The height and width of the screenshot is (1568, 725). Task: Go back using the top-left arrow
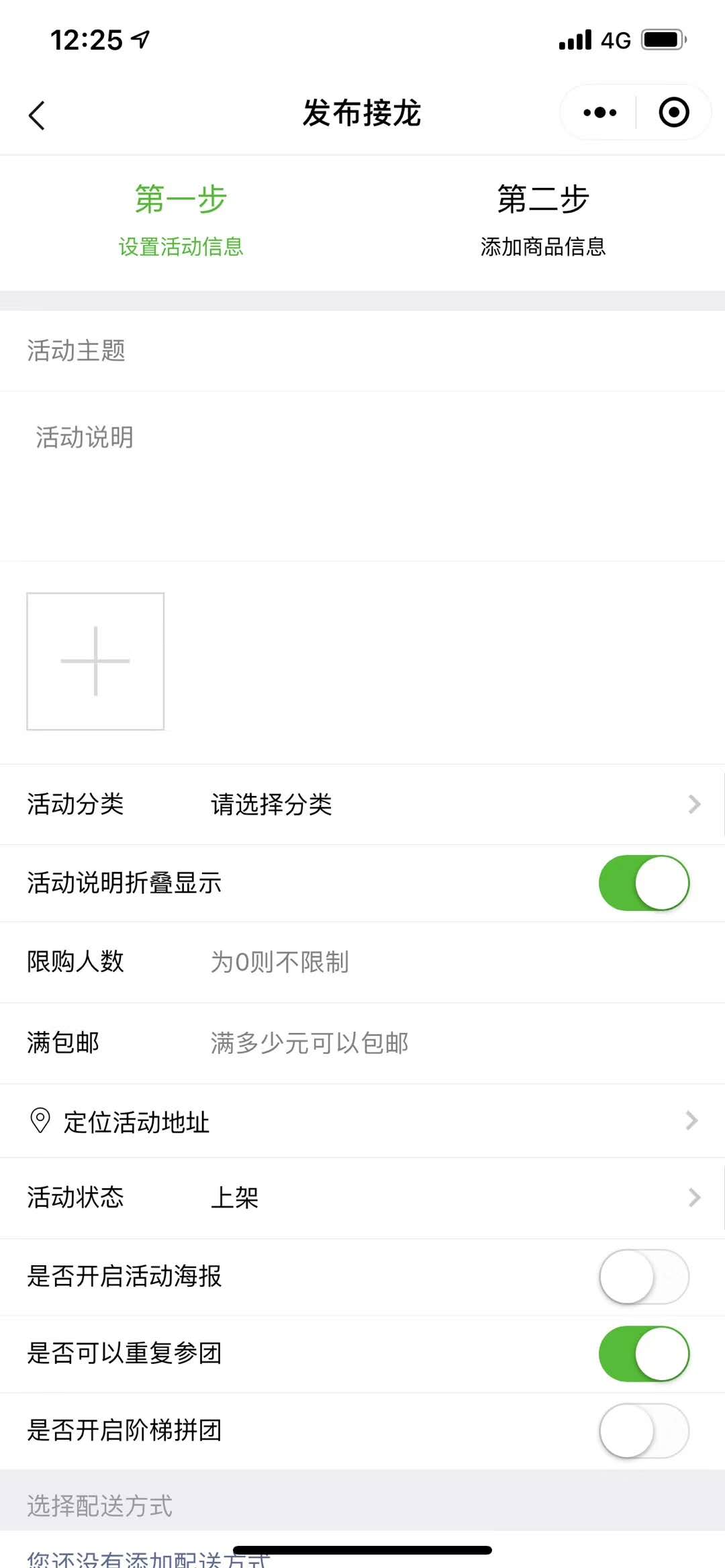(38, 115)
